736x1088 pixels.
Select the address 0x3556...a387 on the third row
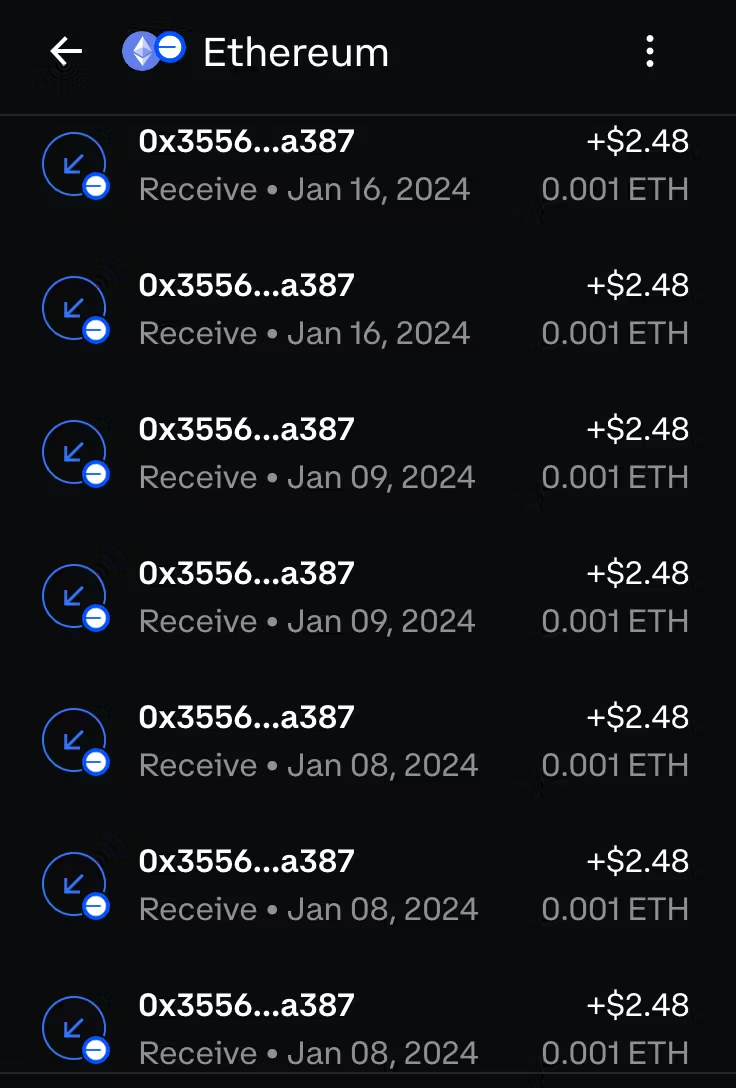pyautogui.click(x=245, y=429)
